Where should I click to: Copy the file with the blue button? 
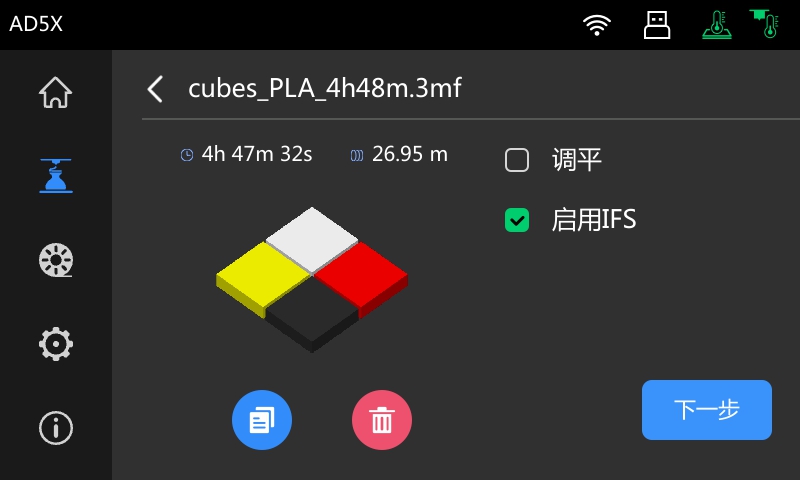262,420
